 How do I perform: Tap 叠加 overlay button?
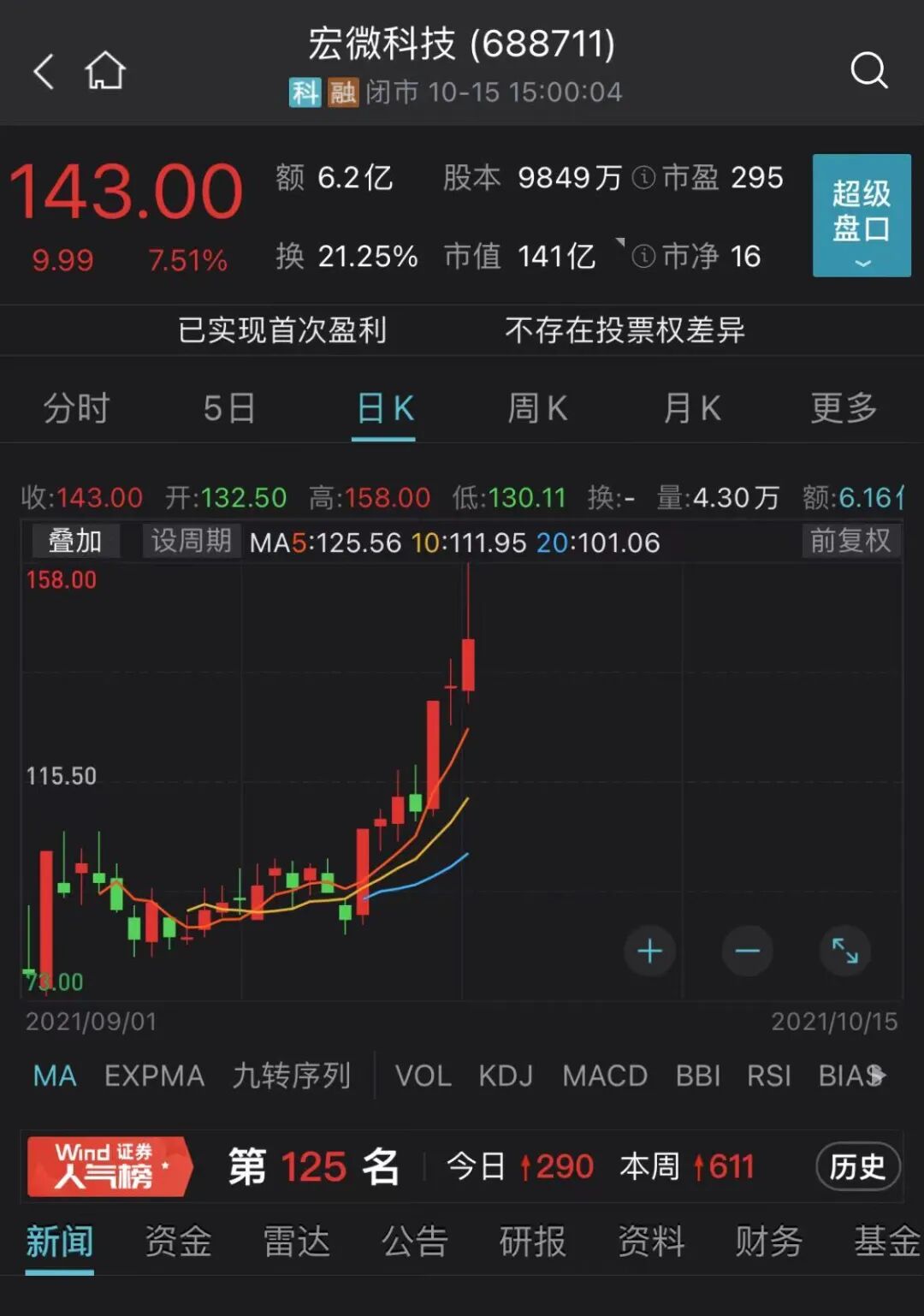[75, 541]
